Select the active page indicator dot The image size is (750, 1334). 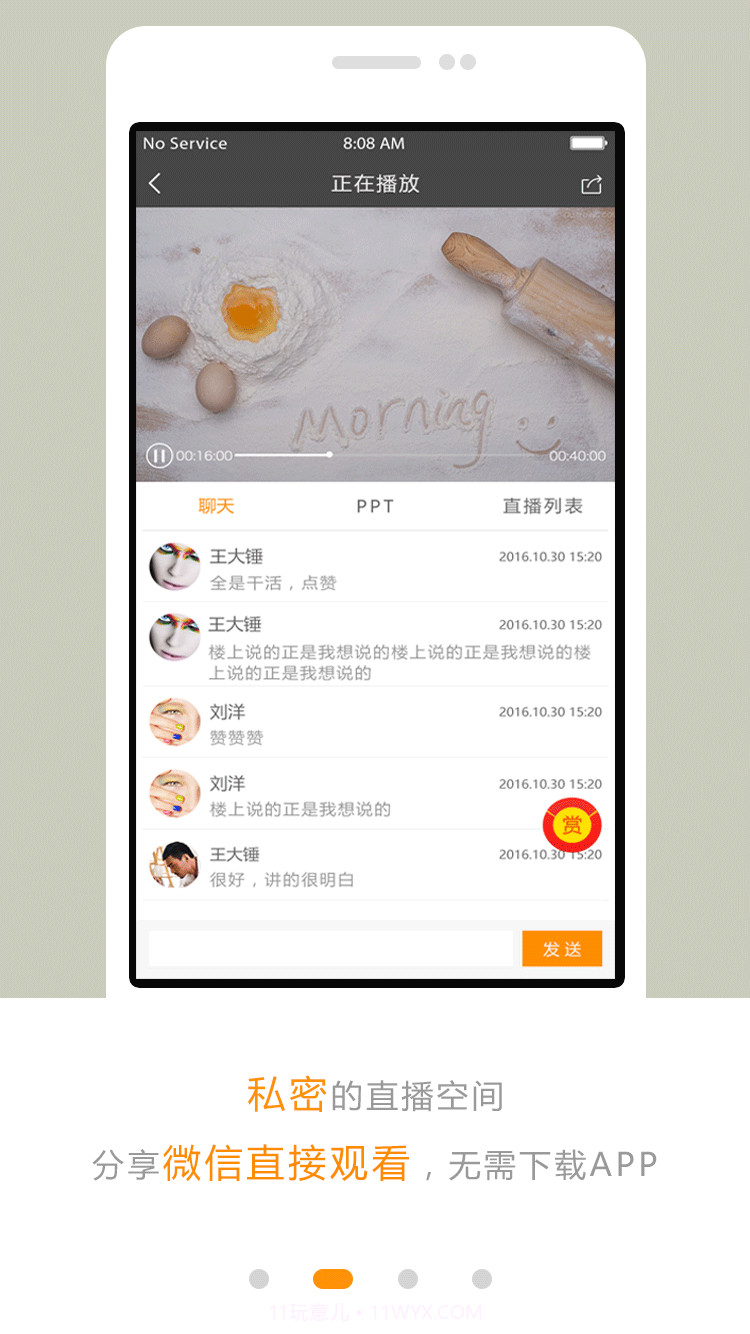click(x=333, y=1279)
